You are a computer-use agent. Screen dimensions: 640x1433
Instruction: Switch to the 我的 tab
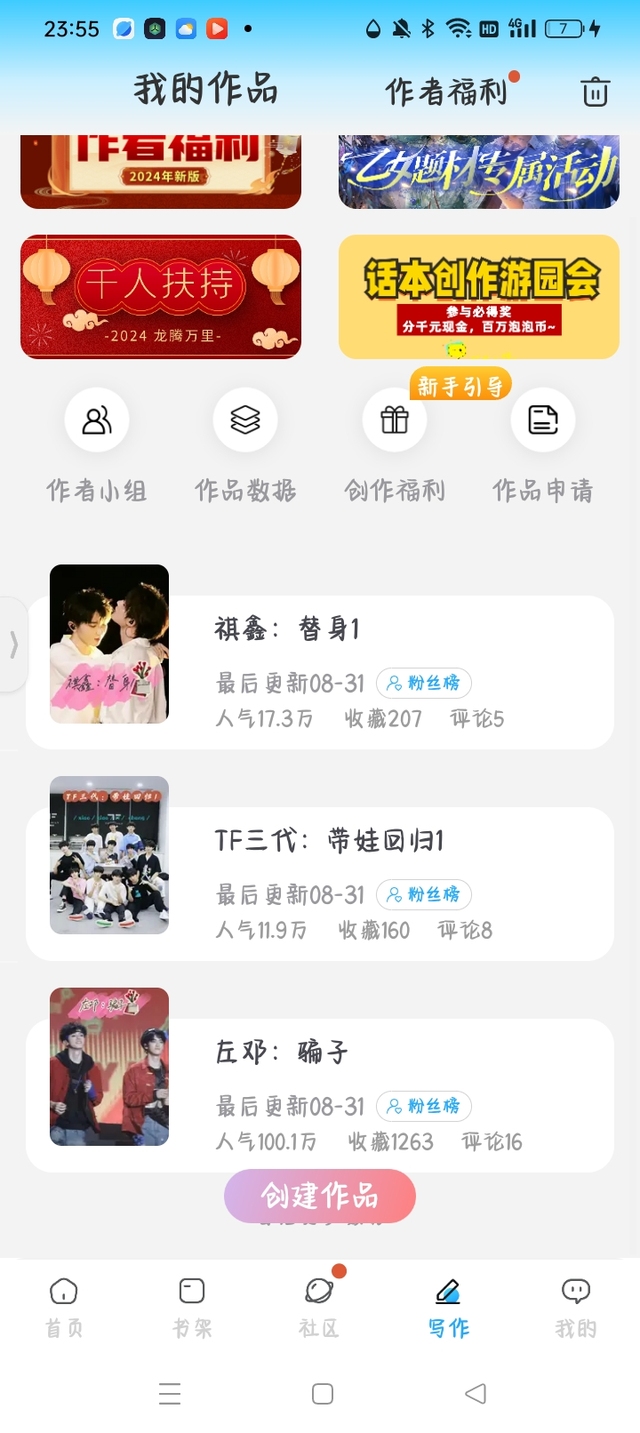click(575, 1306)
